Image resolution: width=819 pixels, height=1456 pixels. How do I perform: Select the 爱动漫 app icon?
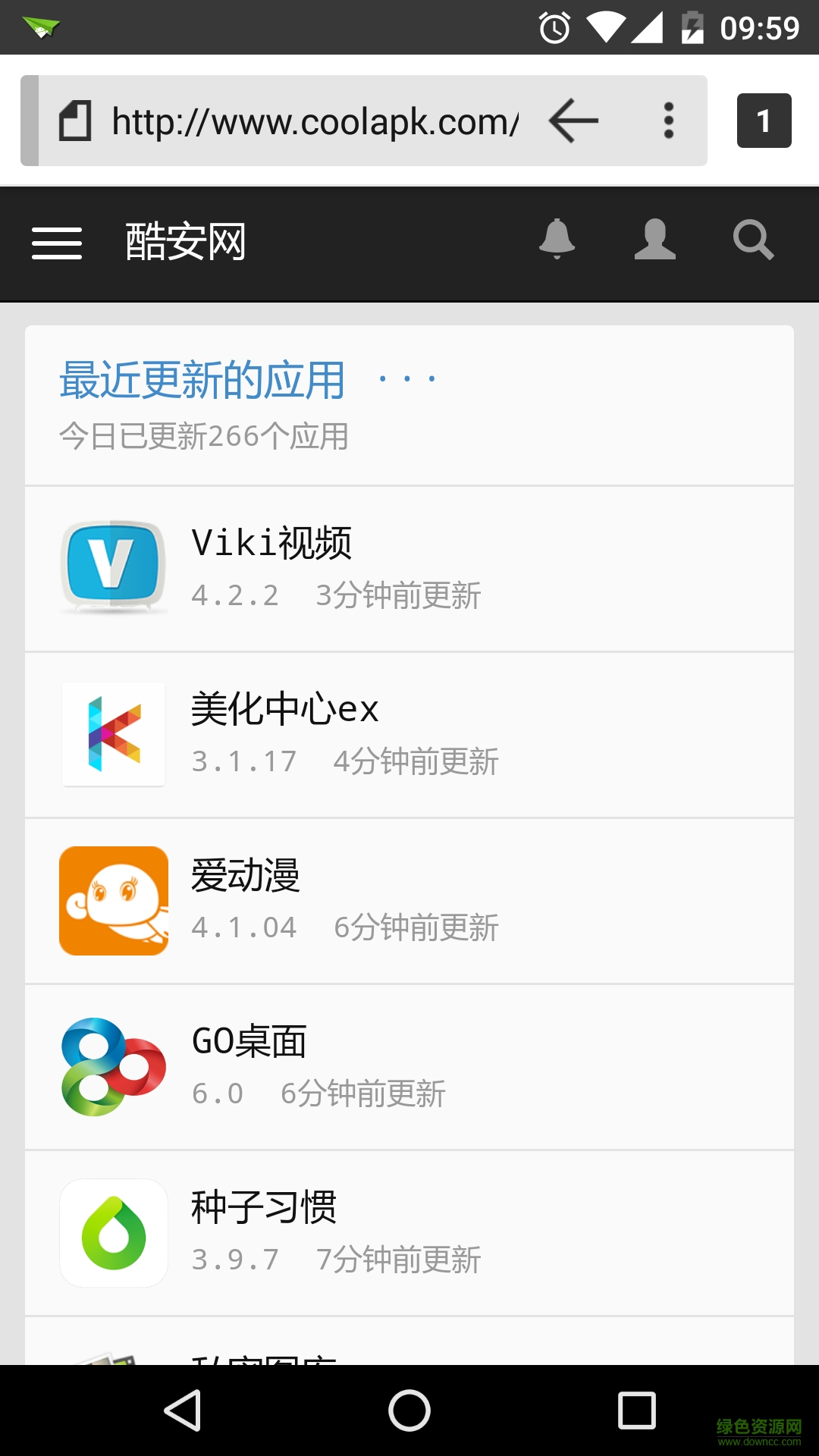pyautogui.click(x=112, y=901)
